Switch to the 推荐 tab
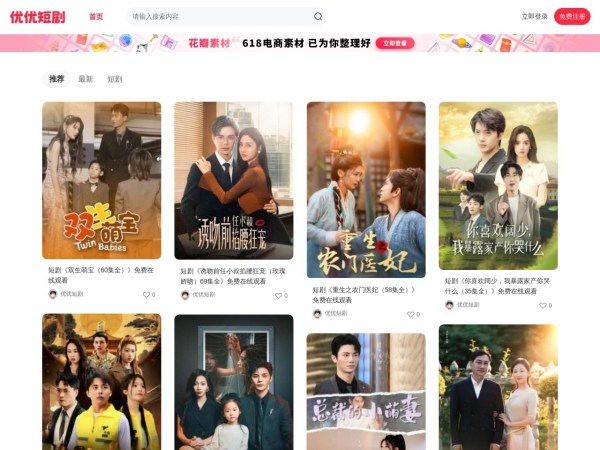 click(57, 79)
